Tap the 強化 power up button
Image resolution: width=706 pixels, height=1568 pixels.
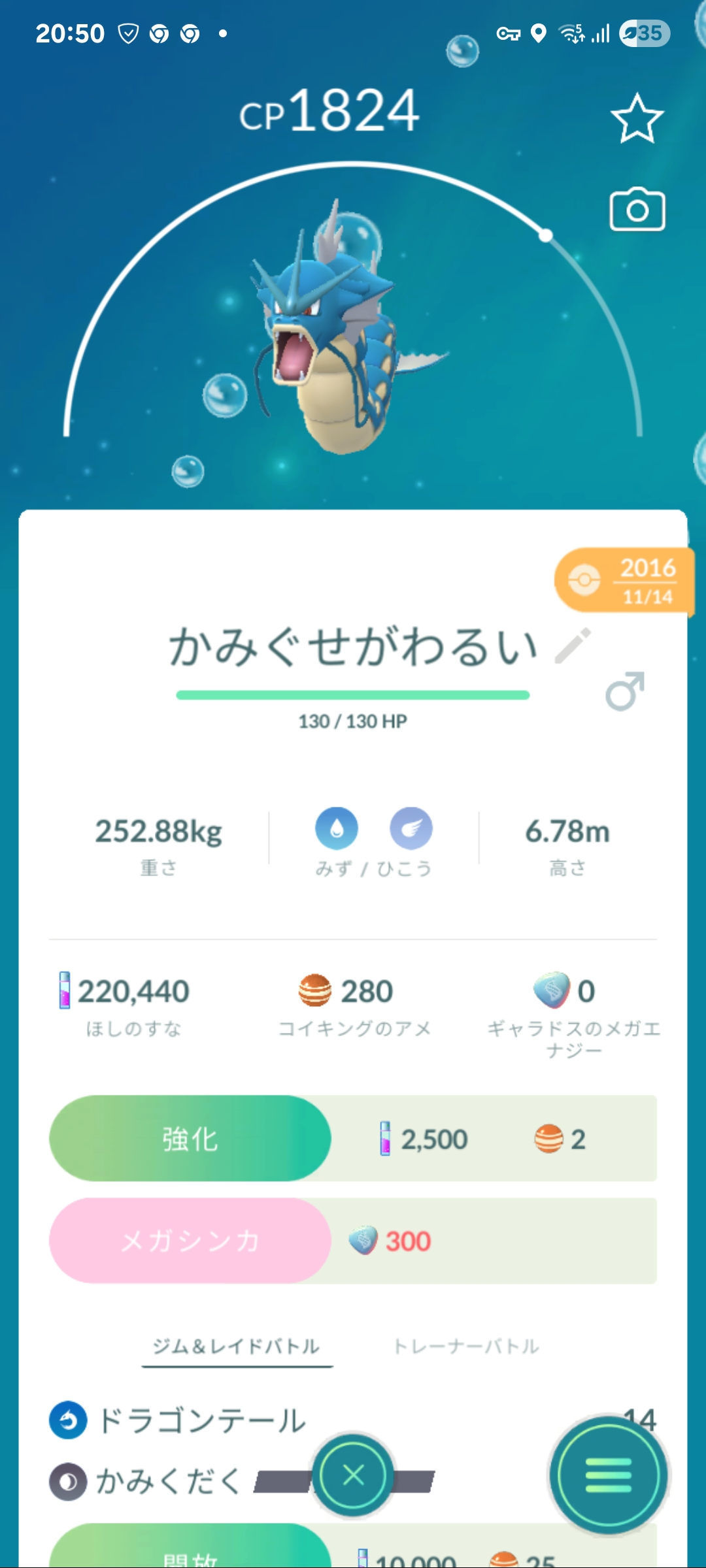(x=190, y=1138)
